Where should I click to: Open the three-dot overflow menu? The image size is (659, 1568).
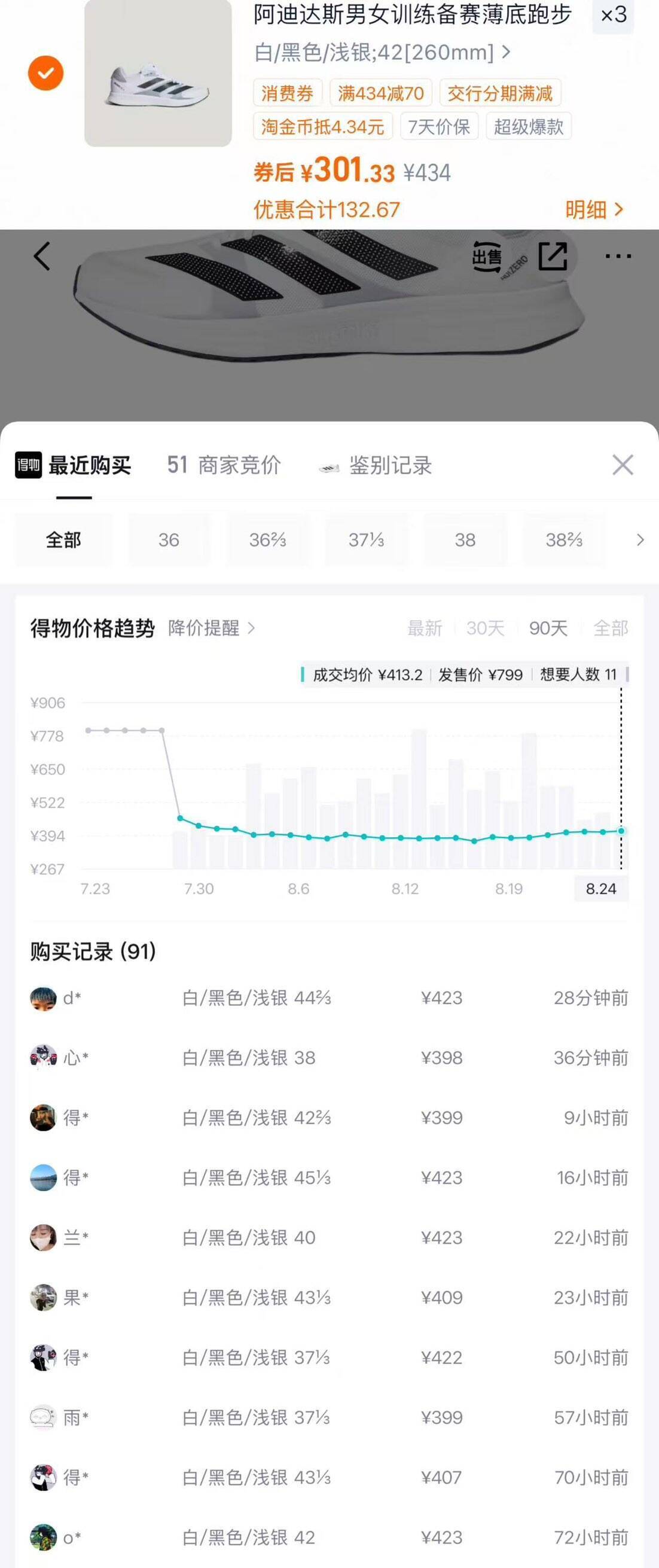click(x=618, y=257)
